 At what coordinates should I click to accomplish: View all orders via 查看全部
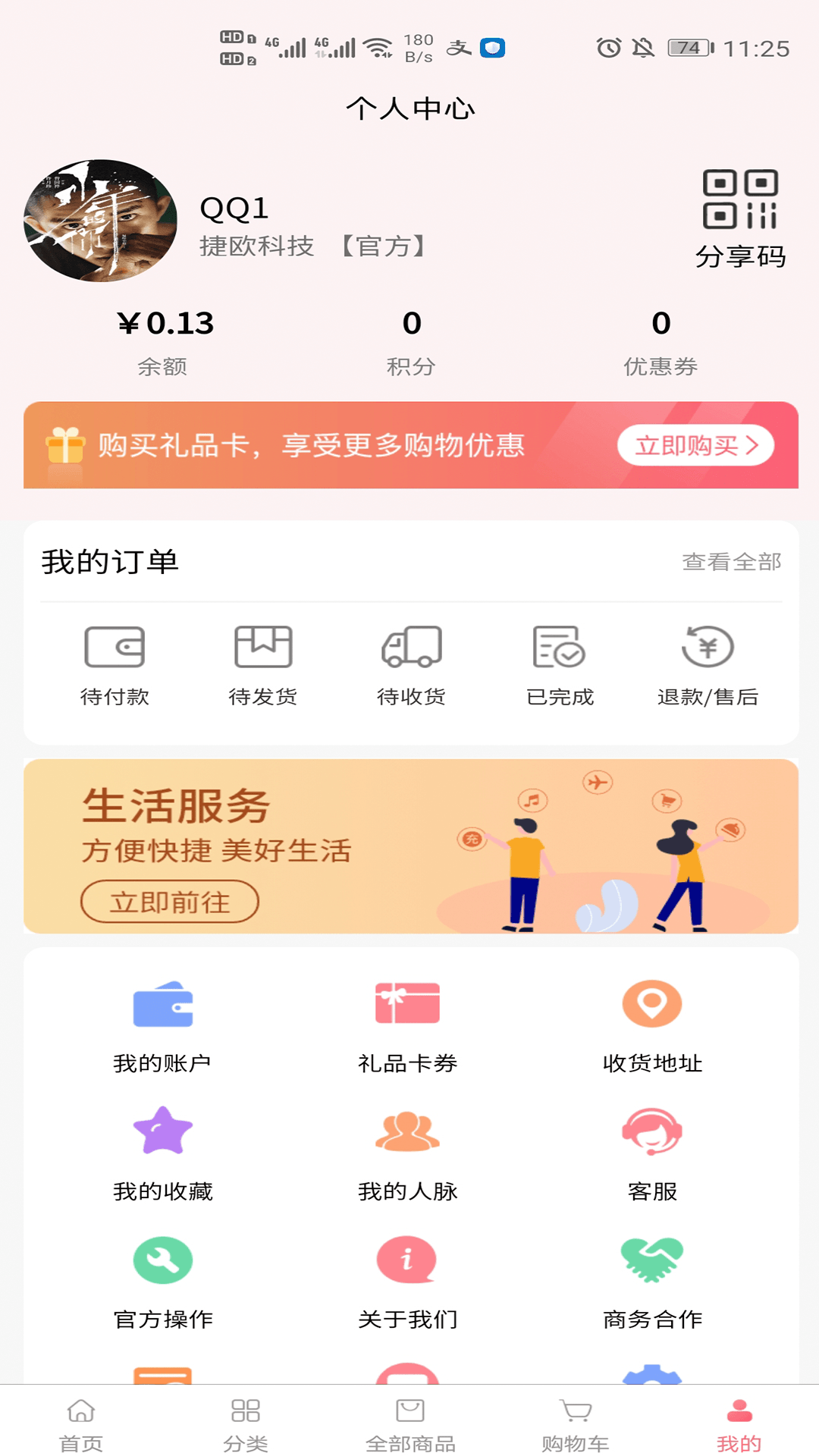tap(731, 562)
